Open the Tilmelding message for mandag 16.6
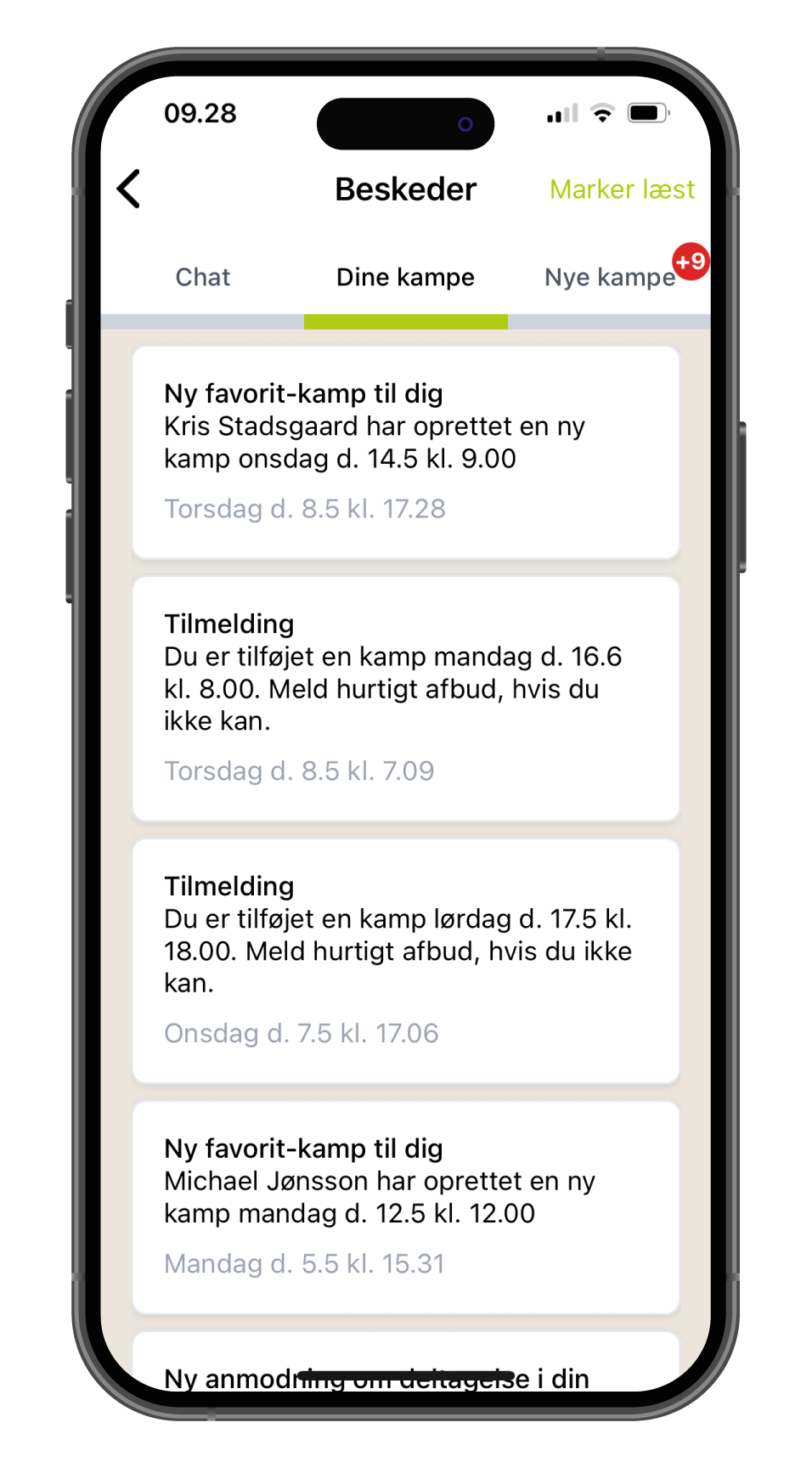 (x=405, y=698)
